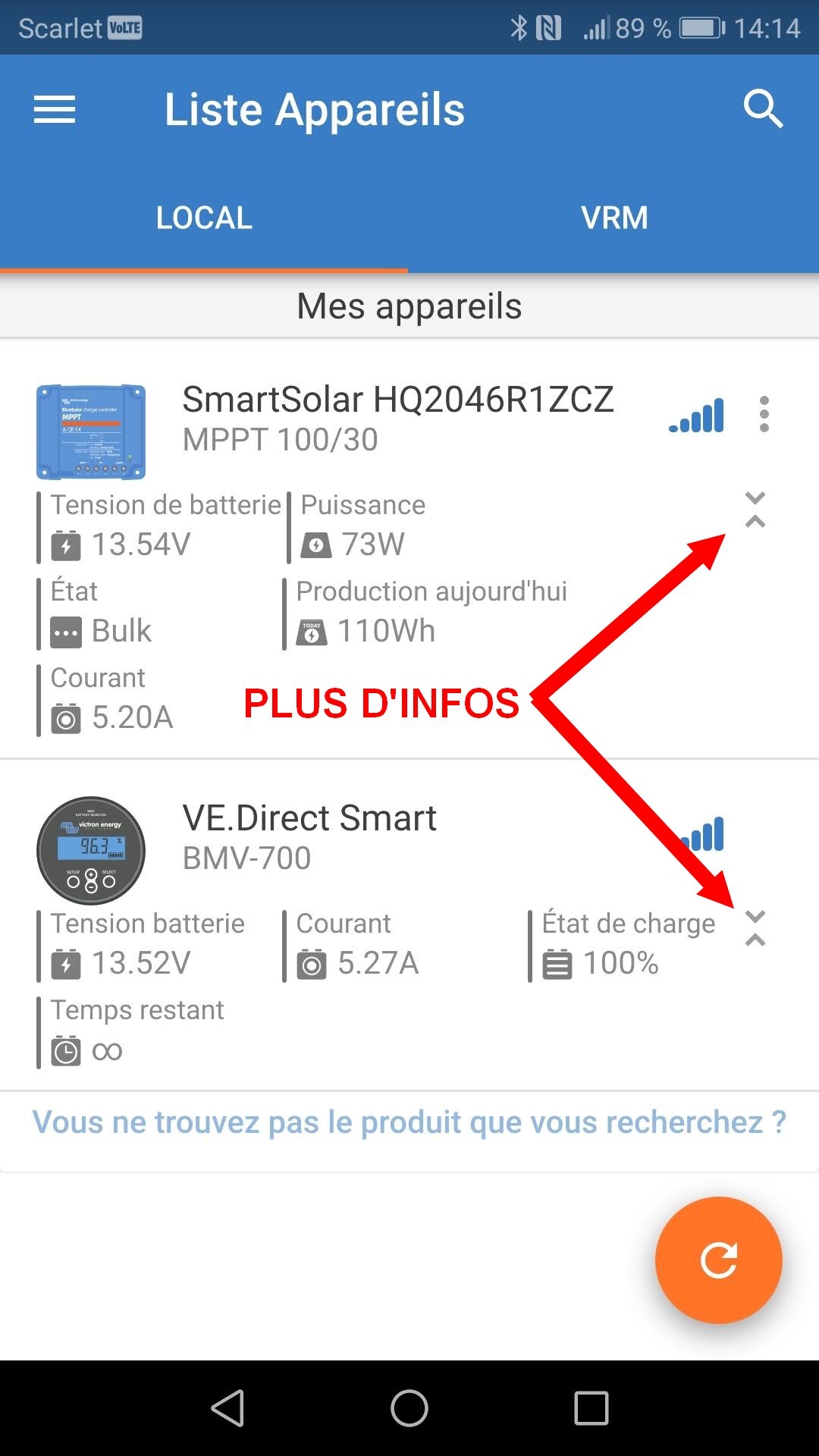Open the hamburger drawer menu

[x=55, y=110]
